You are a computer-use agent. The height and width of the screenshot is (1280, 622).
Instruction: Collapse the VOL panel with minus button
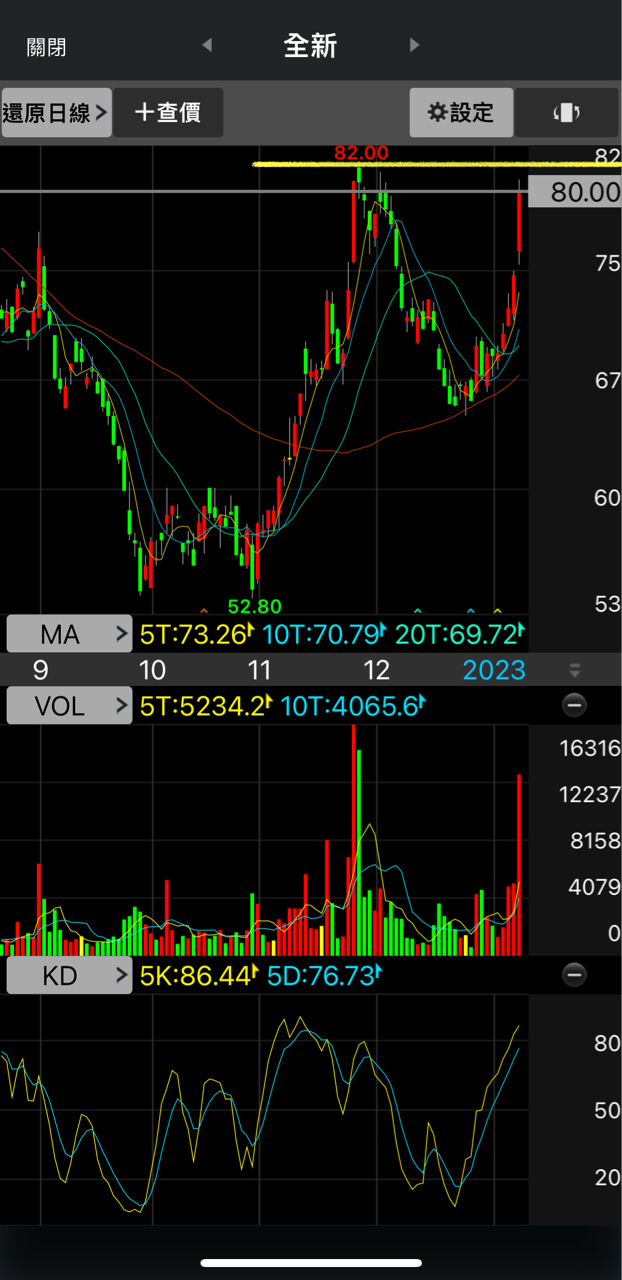click(574, 706)
